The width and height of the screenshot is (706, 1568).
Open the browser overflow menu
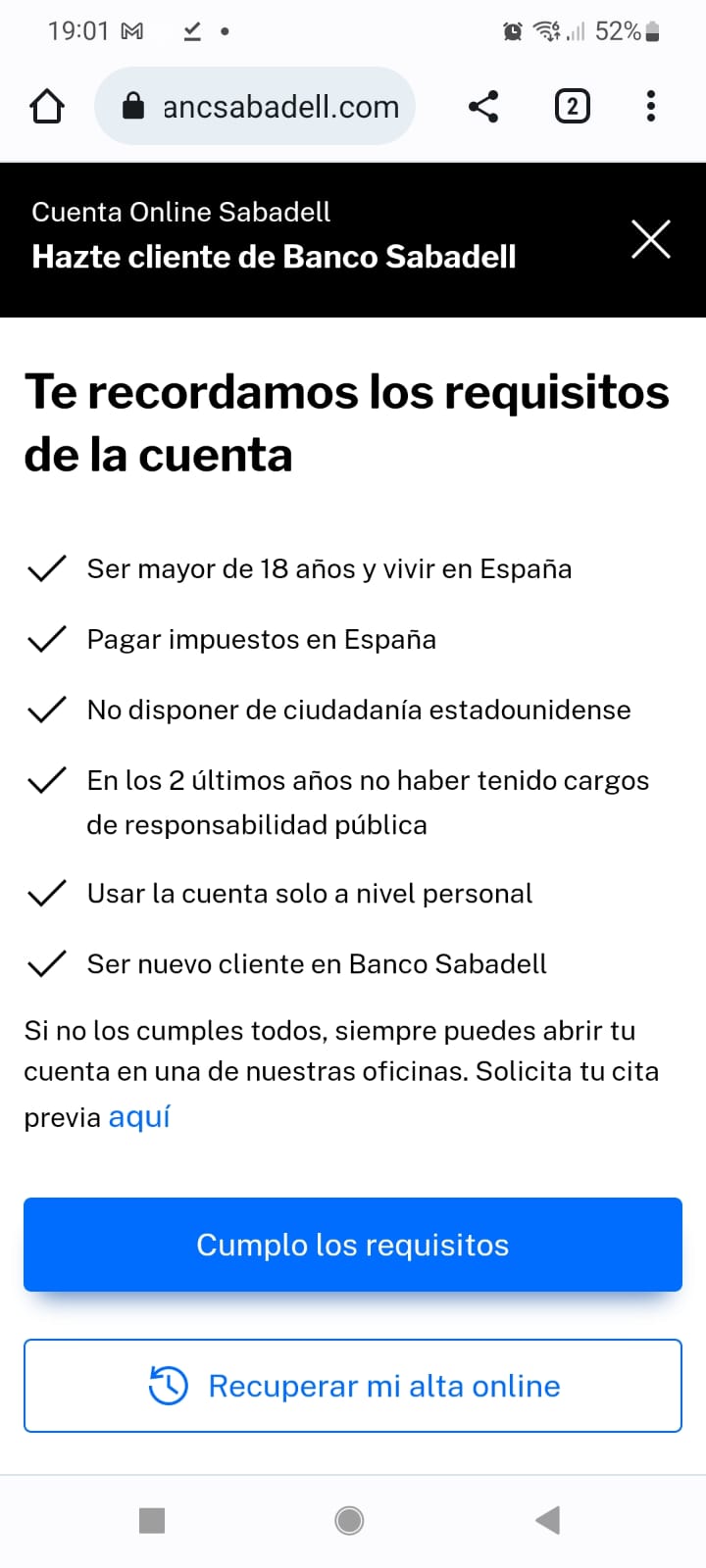click(x=651, y=106)
